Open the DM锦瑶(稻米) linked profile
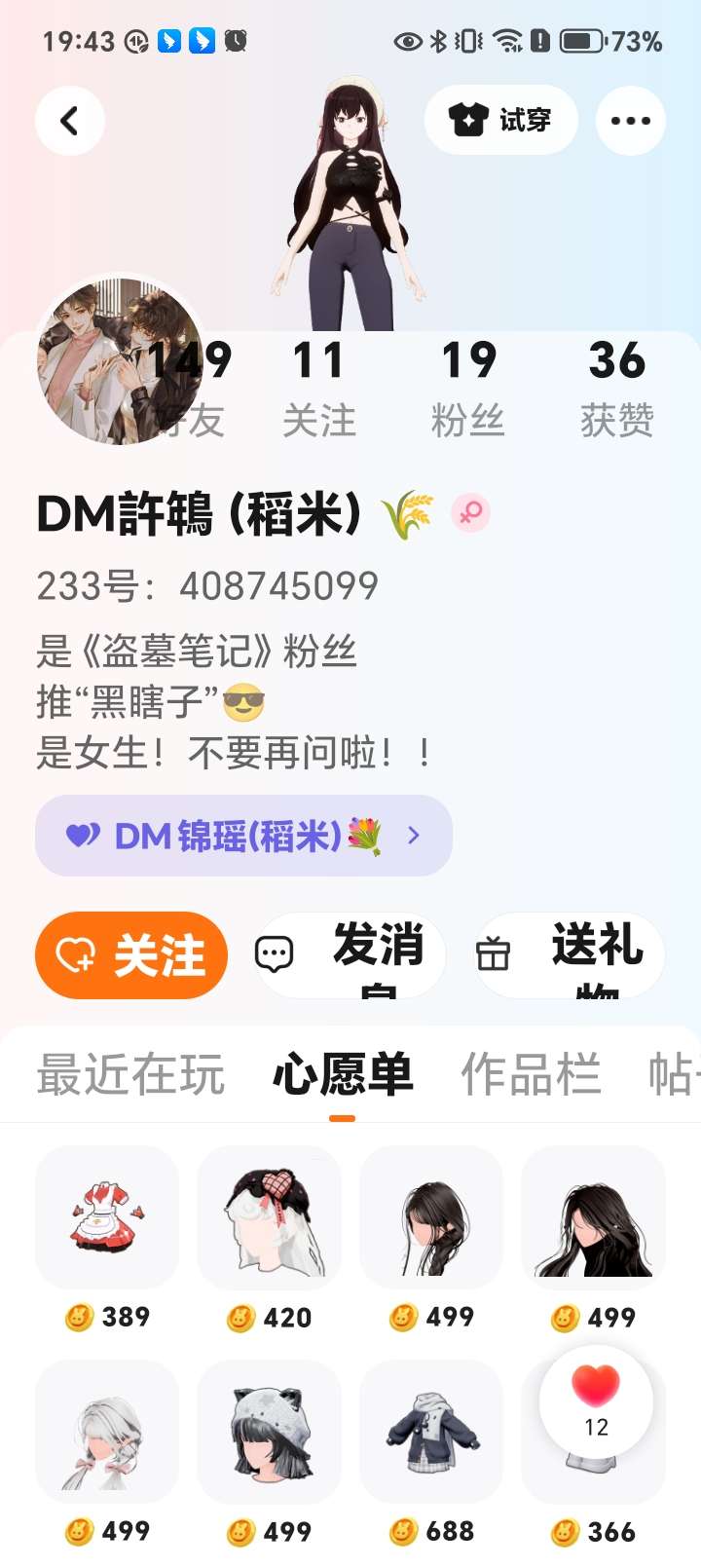Image resolution: width=701 pixels, height=1568 pixels. tap(243, 836)
